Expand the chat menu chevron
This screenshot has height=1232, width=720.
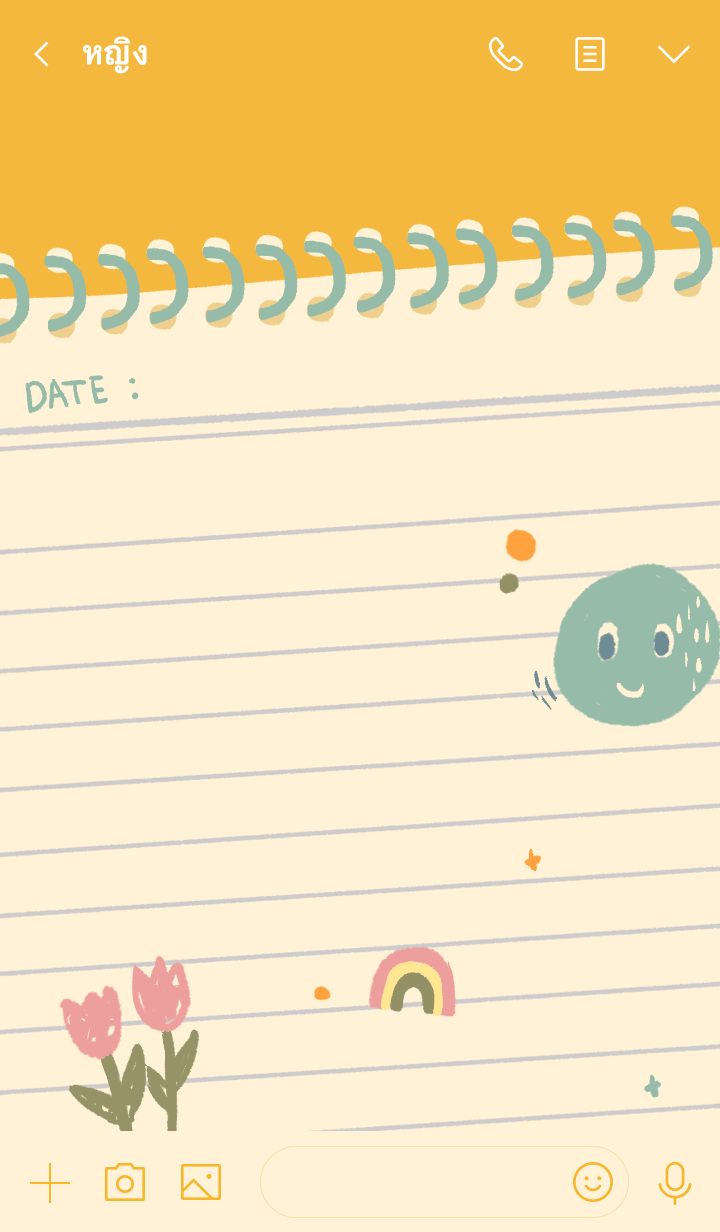pyautogui.click(x=673, y=54)
